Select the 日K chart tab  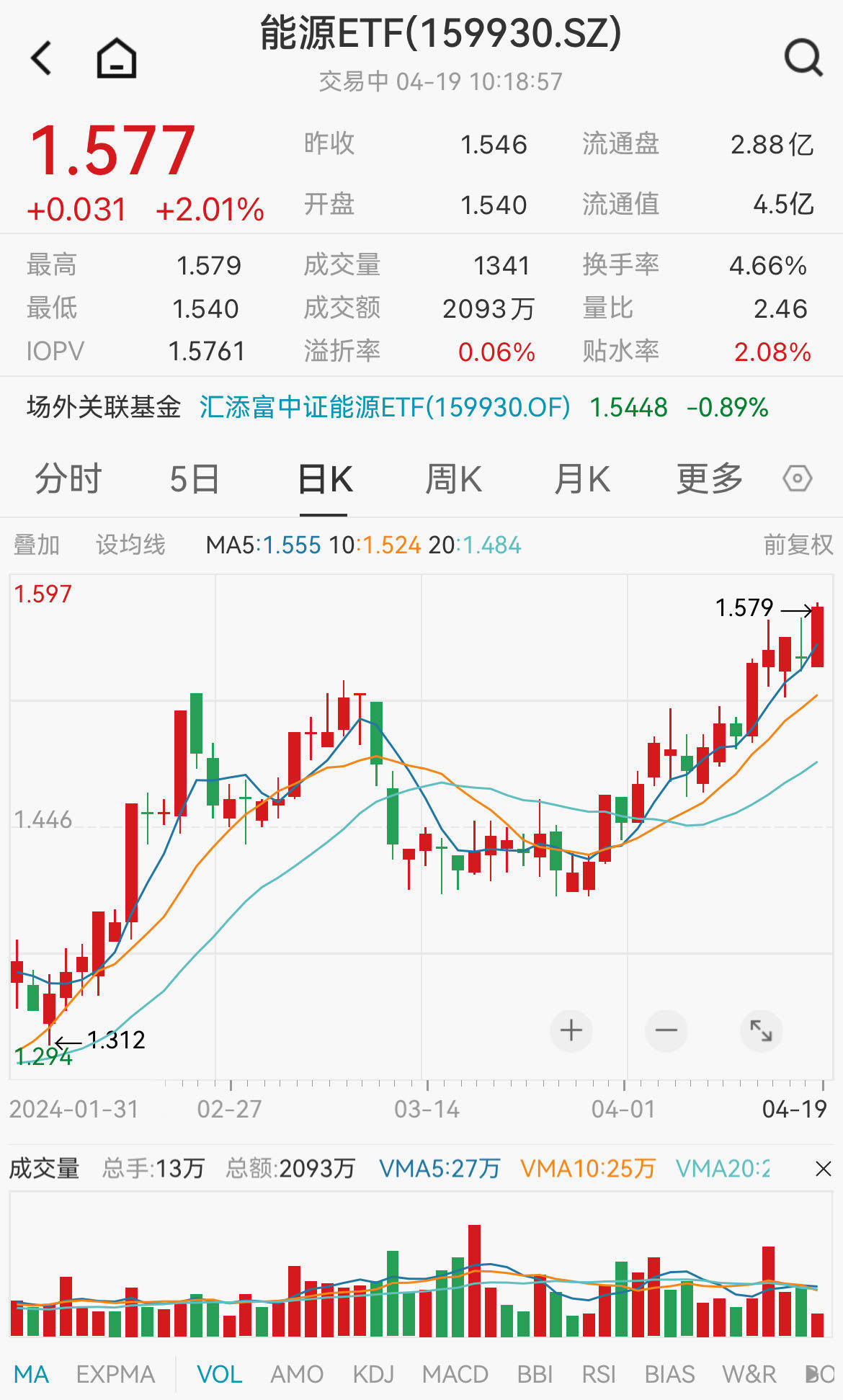325,479
